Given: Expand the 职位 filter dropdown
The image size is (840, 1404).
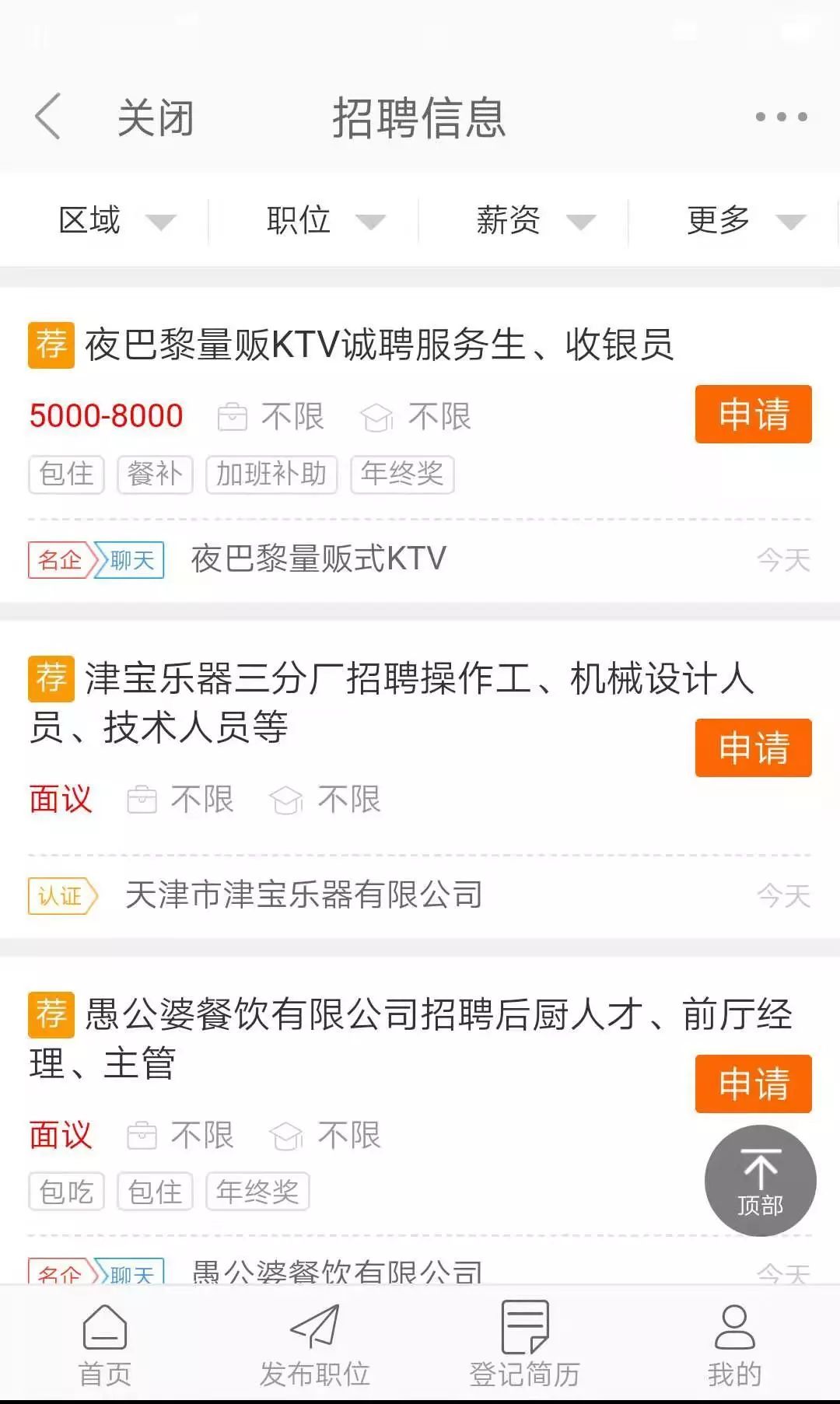Looking at the screenshot, I should pyautogui.click(x=325, y=221).
